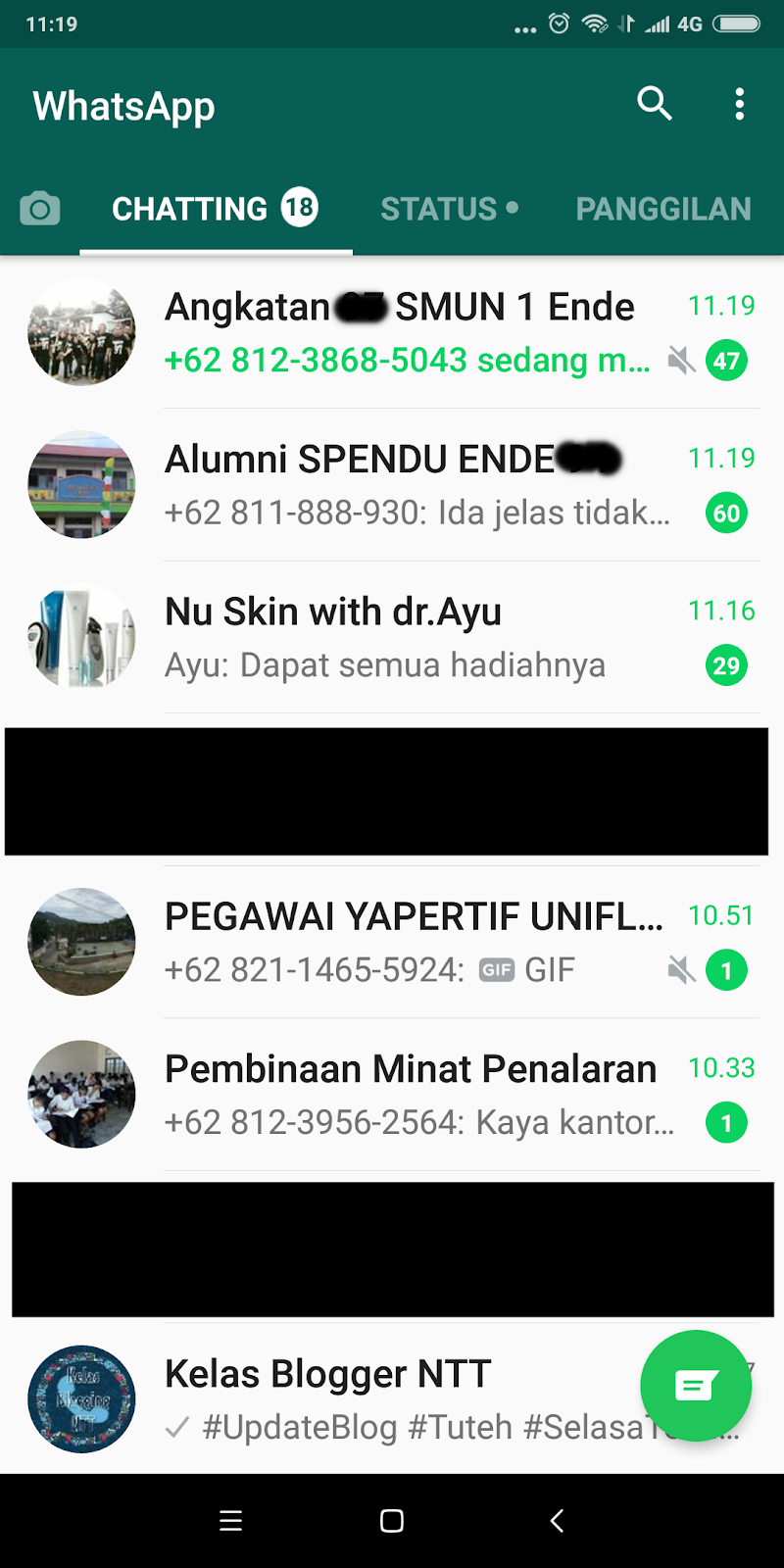Select the CHATTING tab with 18 chats
784x1568 pixels.
[x=216, y=208]
